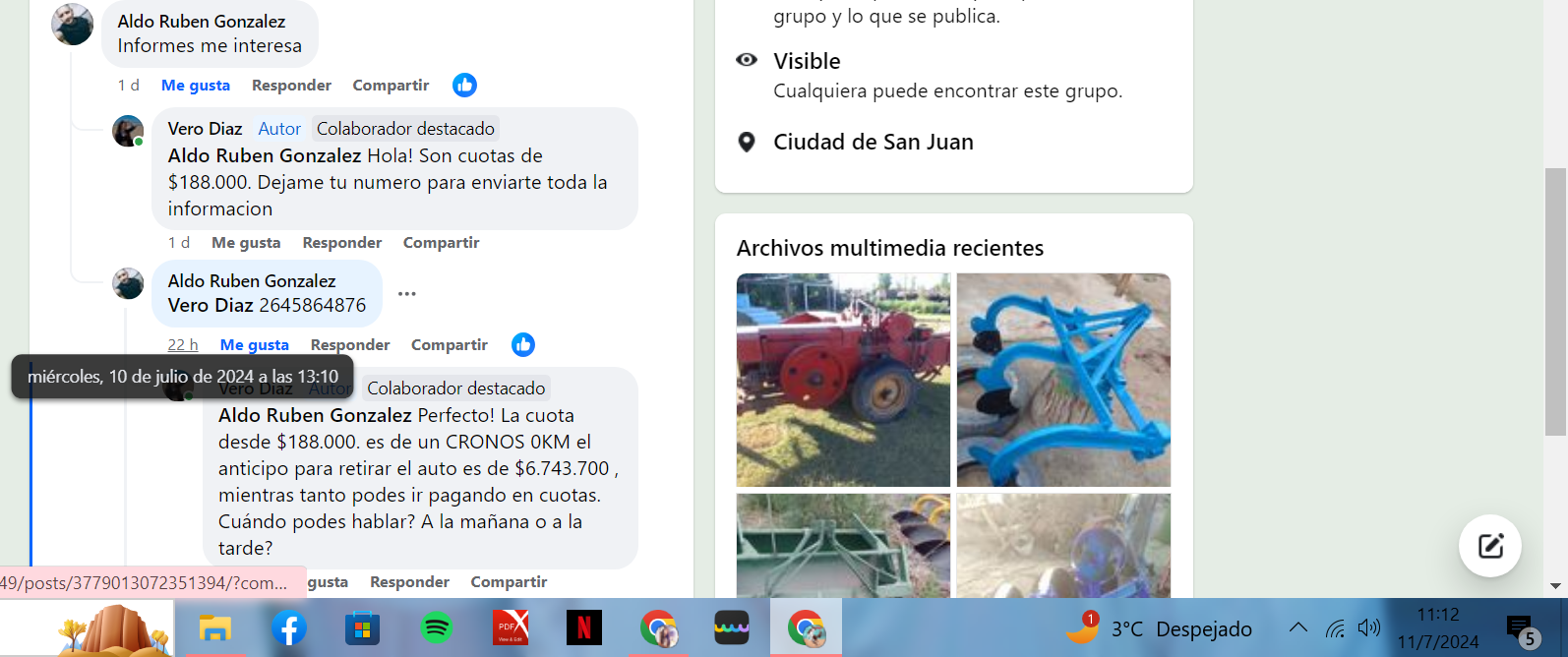Screen dimensions: 1568x657
Task: Reply to Vero Diaz's $188.000 cuotas comment
Action: tap(341, 243)
